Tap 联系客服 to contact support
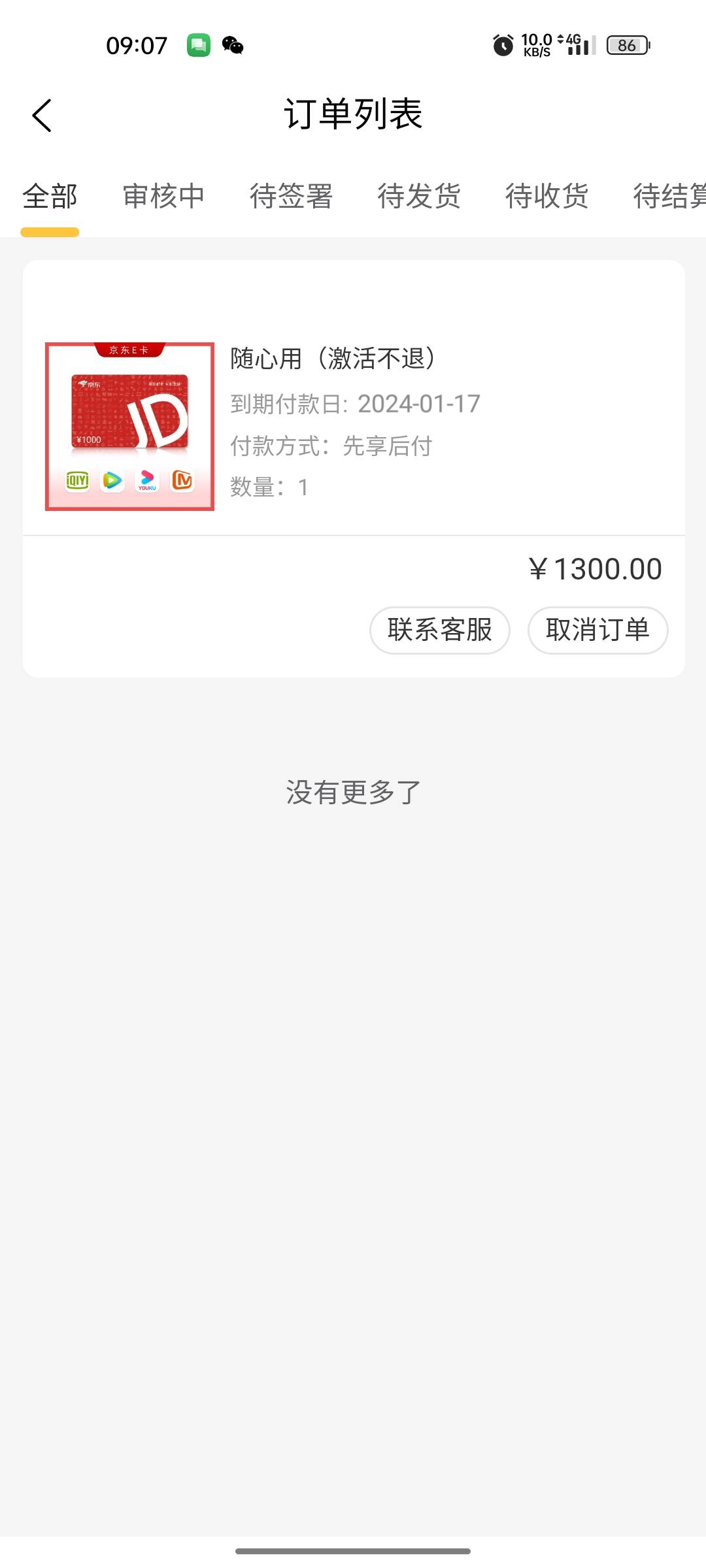The height and width of the screenshot is (1568, 706). tap(440, 630)
